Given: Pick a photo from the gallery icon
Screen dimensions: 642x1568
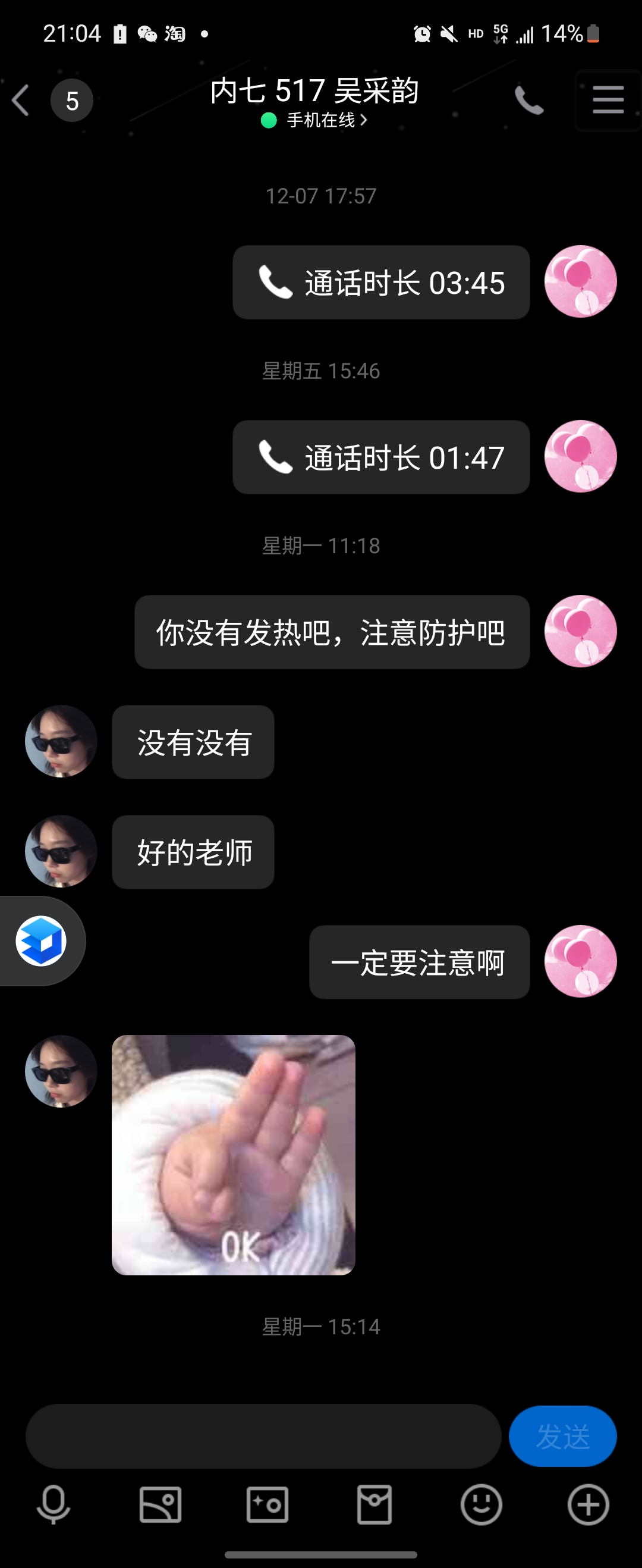Looking at the screenshot, I should (x=160, y=1504).
